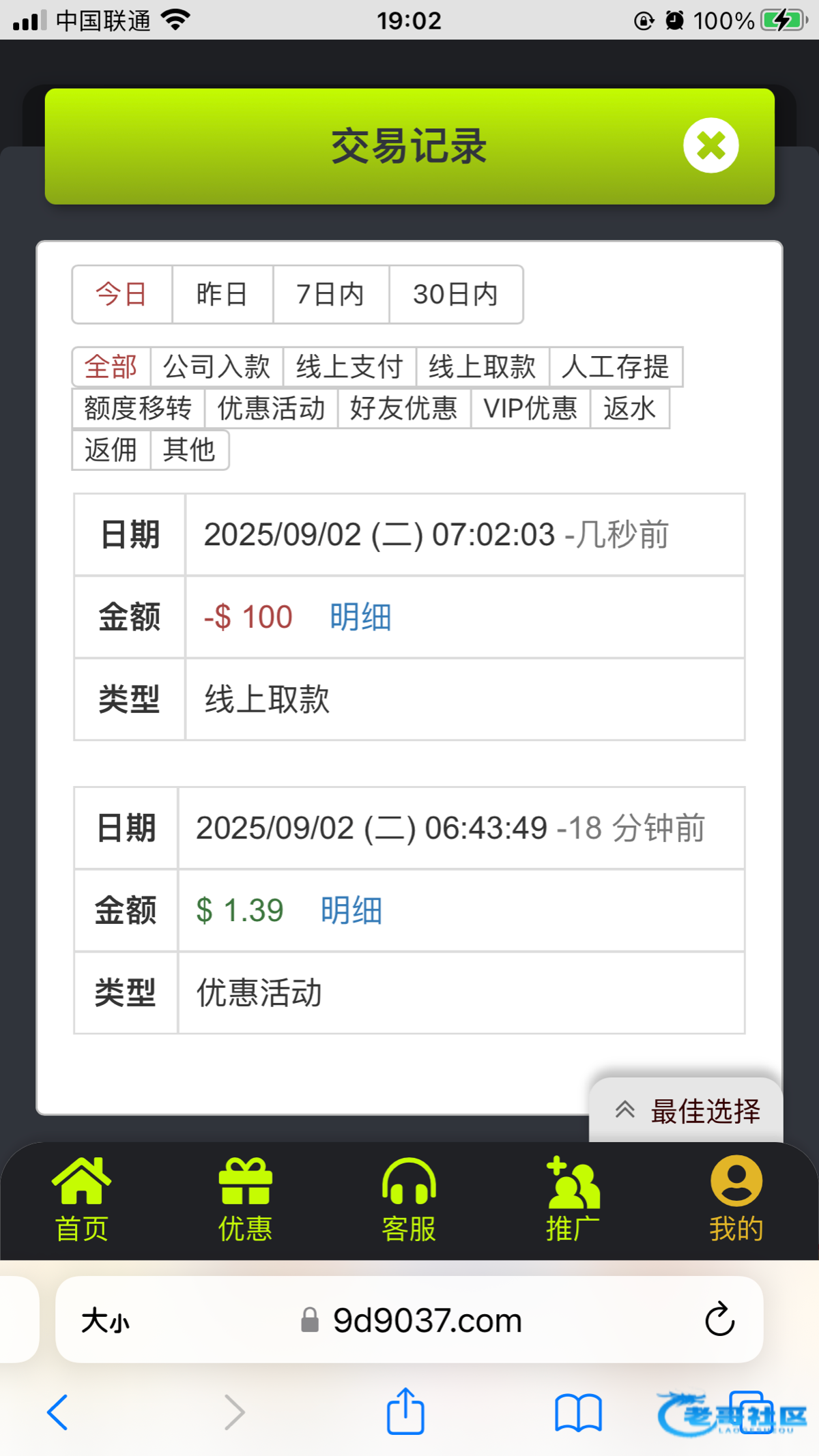Go to the 首页 tab
The width and height of the screenshot is (819, 1456).
coord(81,1199)
